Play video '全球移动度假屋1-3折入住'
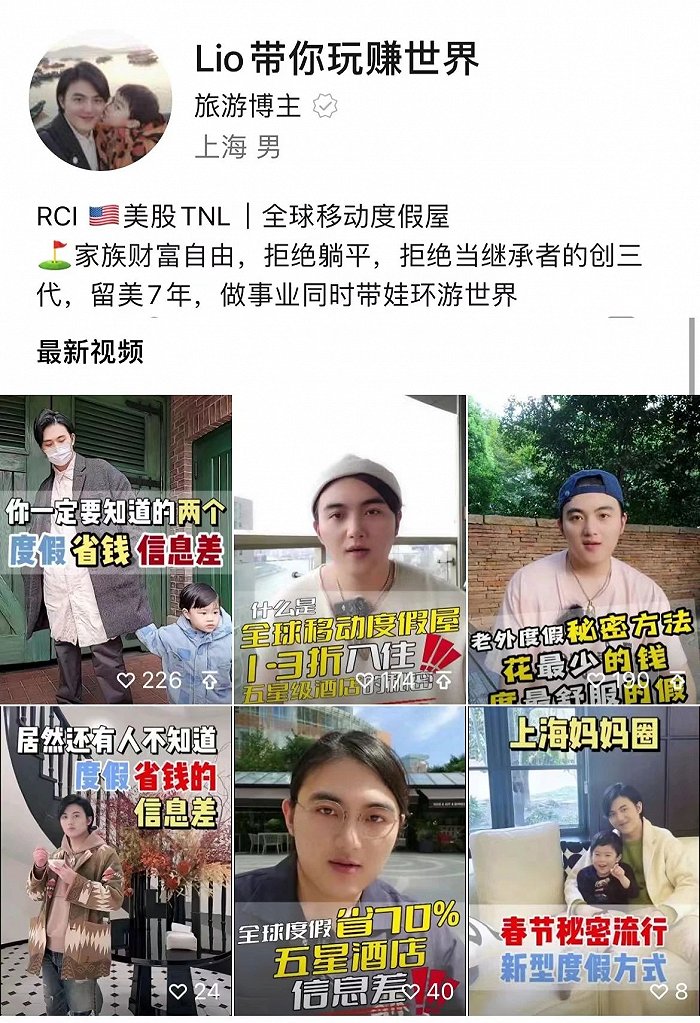Viewport: 700px width, 1023px height. point(350,550)
